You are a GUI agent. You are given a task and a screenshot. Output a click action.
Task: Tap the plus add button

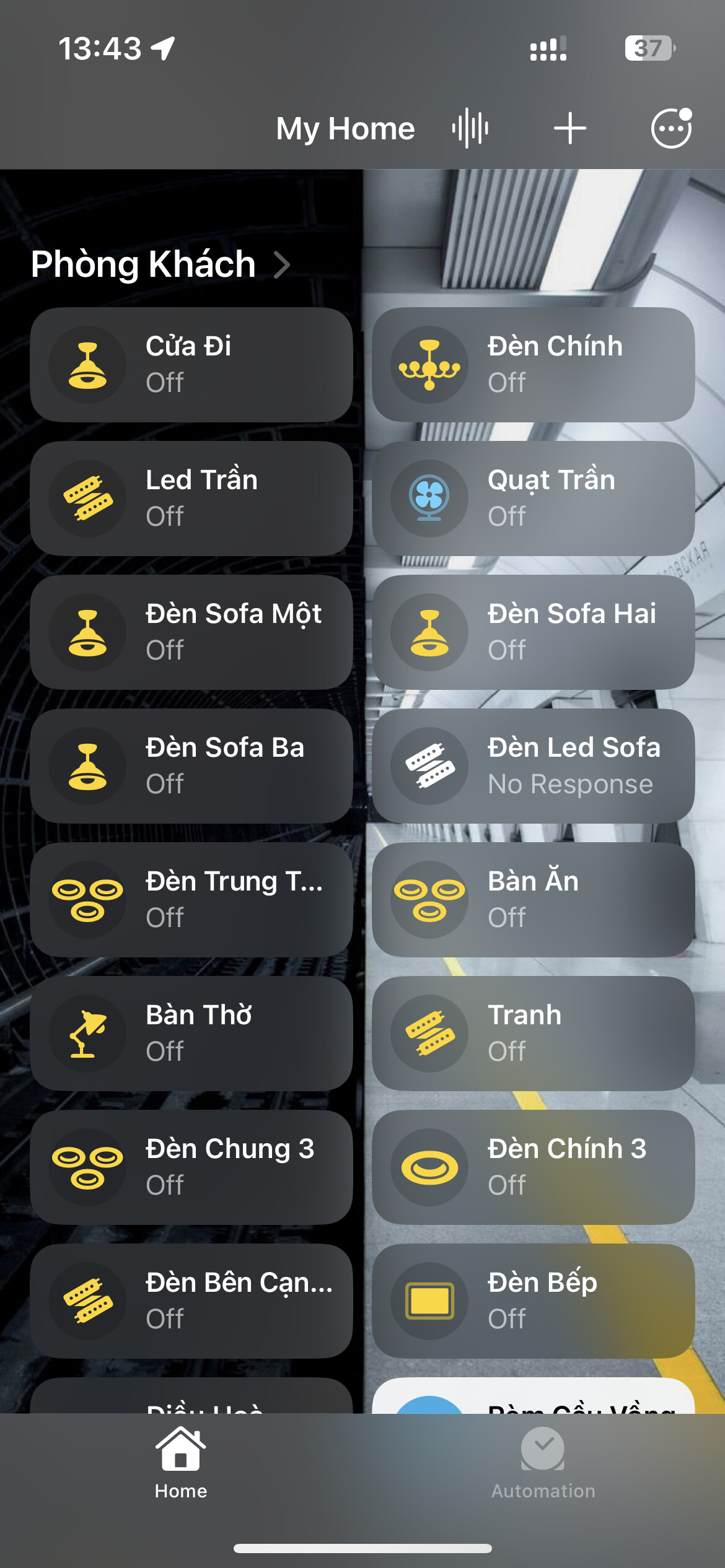coord(569,129)
